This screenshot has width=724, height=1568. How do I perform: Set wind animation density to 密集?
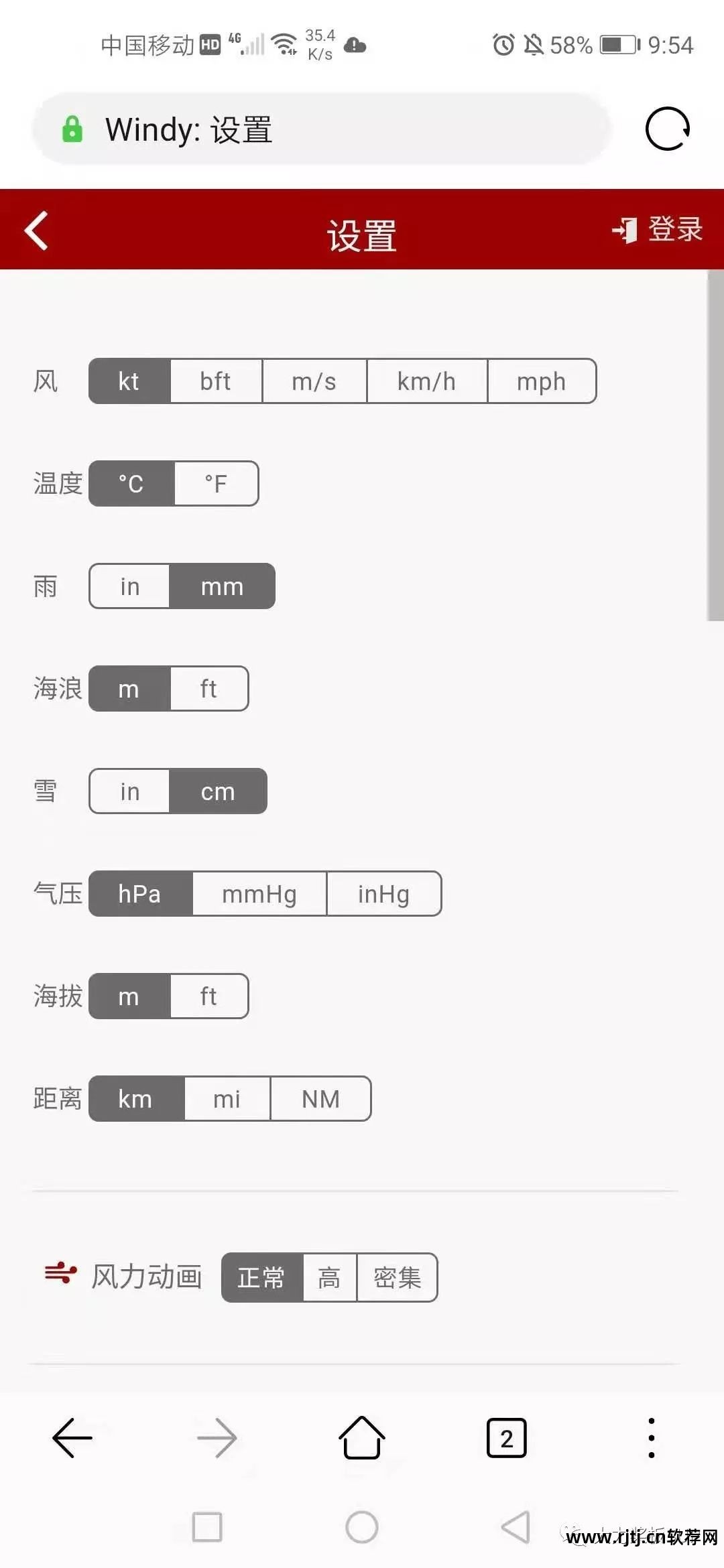pos(397,1277)
